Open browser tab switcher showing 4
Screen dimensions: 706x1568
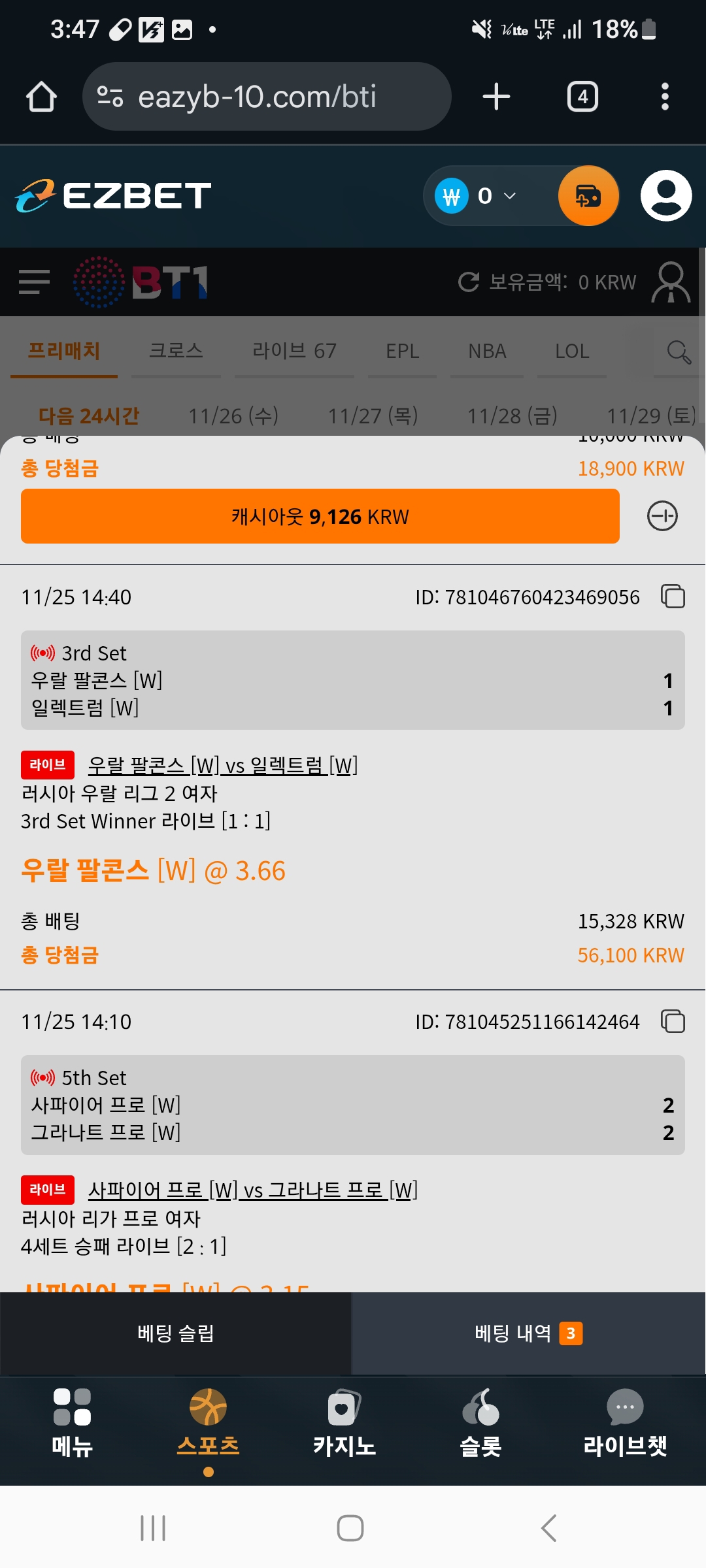582,97
